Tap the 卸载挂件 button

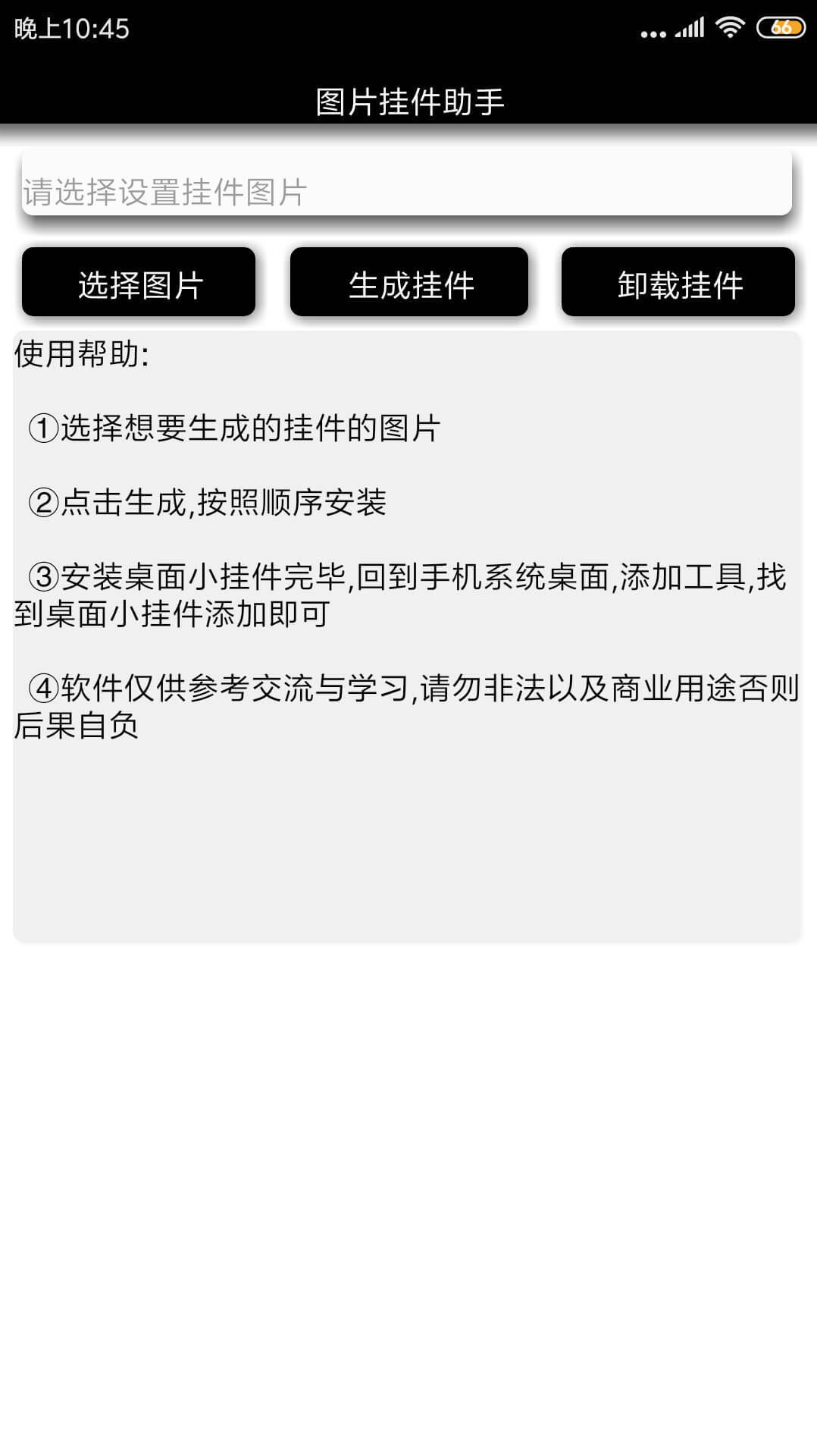pyautogui.click(x=678, y=282)
